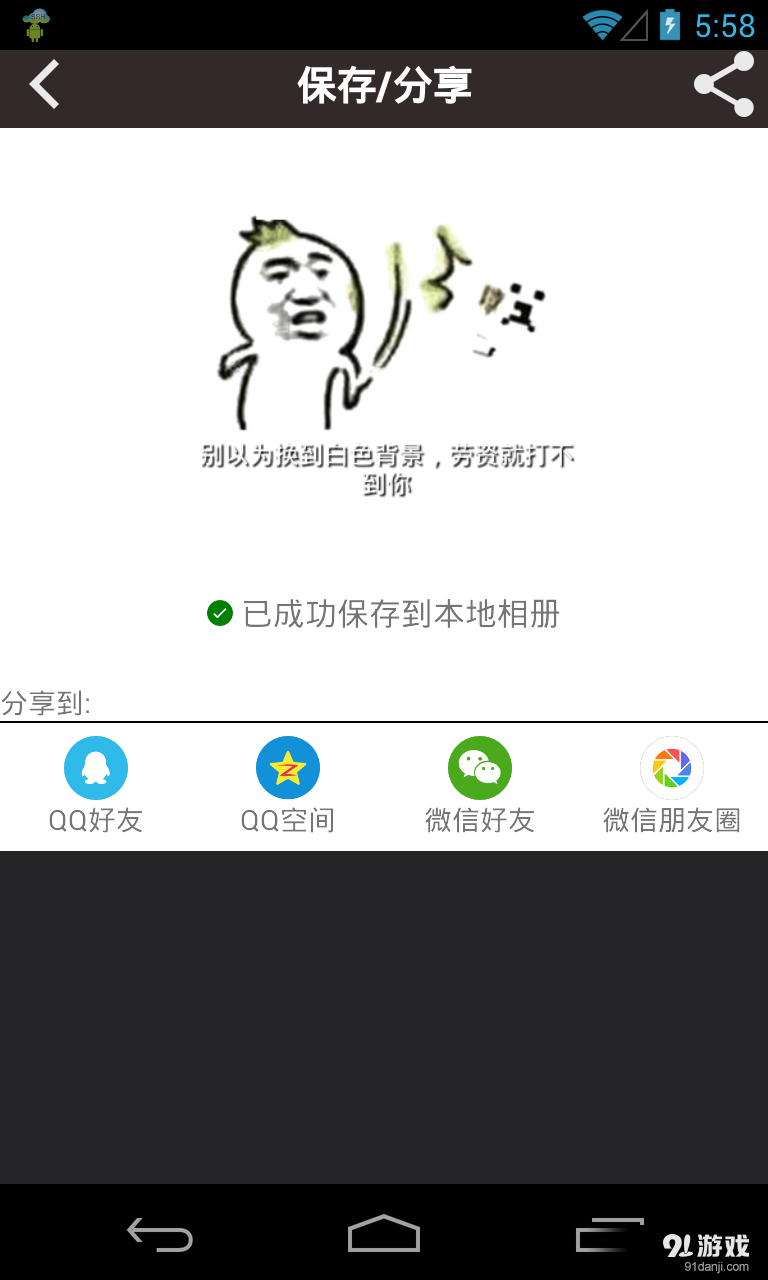This screenshot has height=1280, width=768.
Task: Click the green success checkmark icon
Action: pyautogui.click(x=219, y=612)
